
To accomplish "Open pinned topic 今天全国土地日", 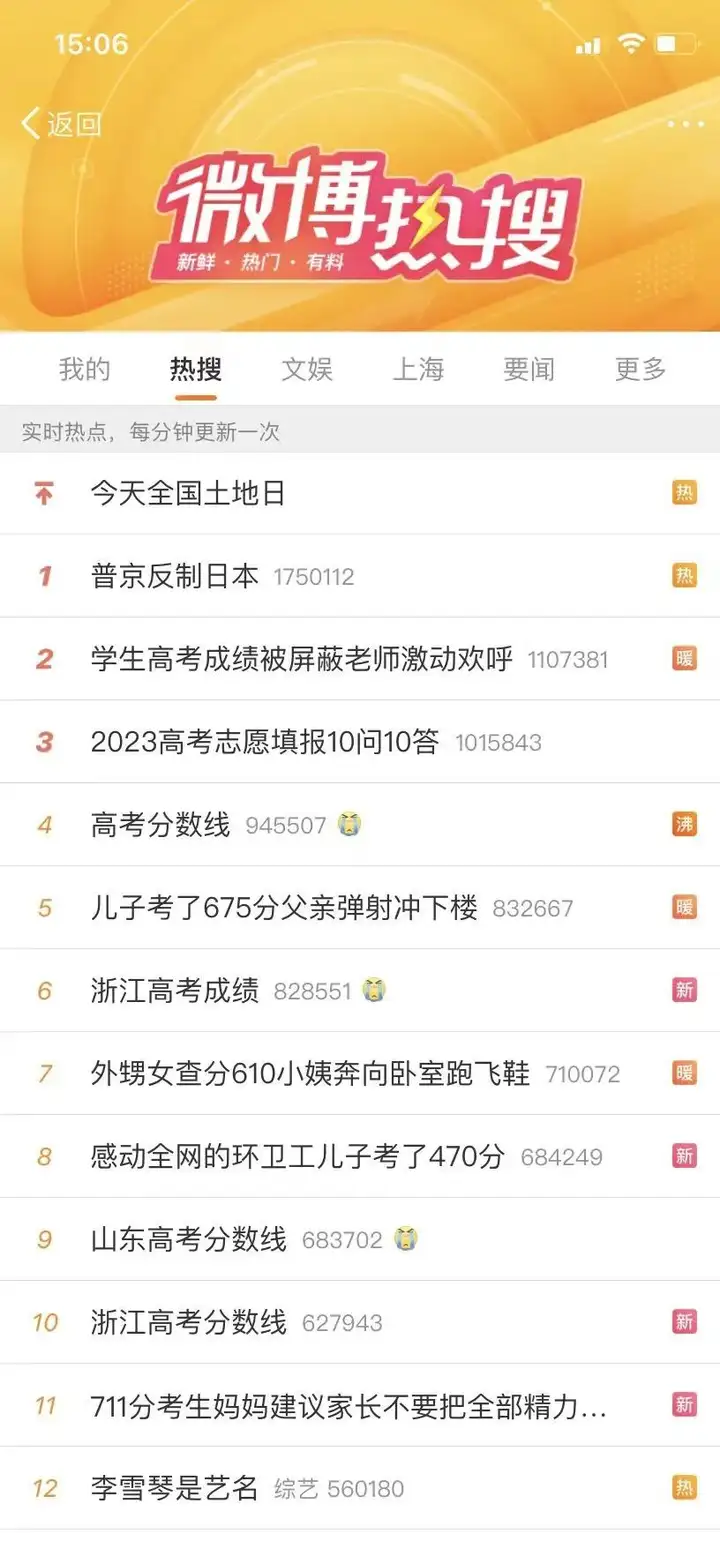I will pos(360,493).
